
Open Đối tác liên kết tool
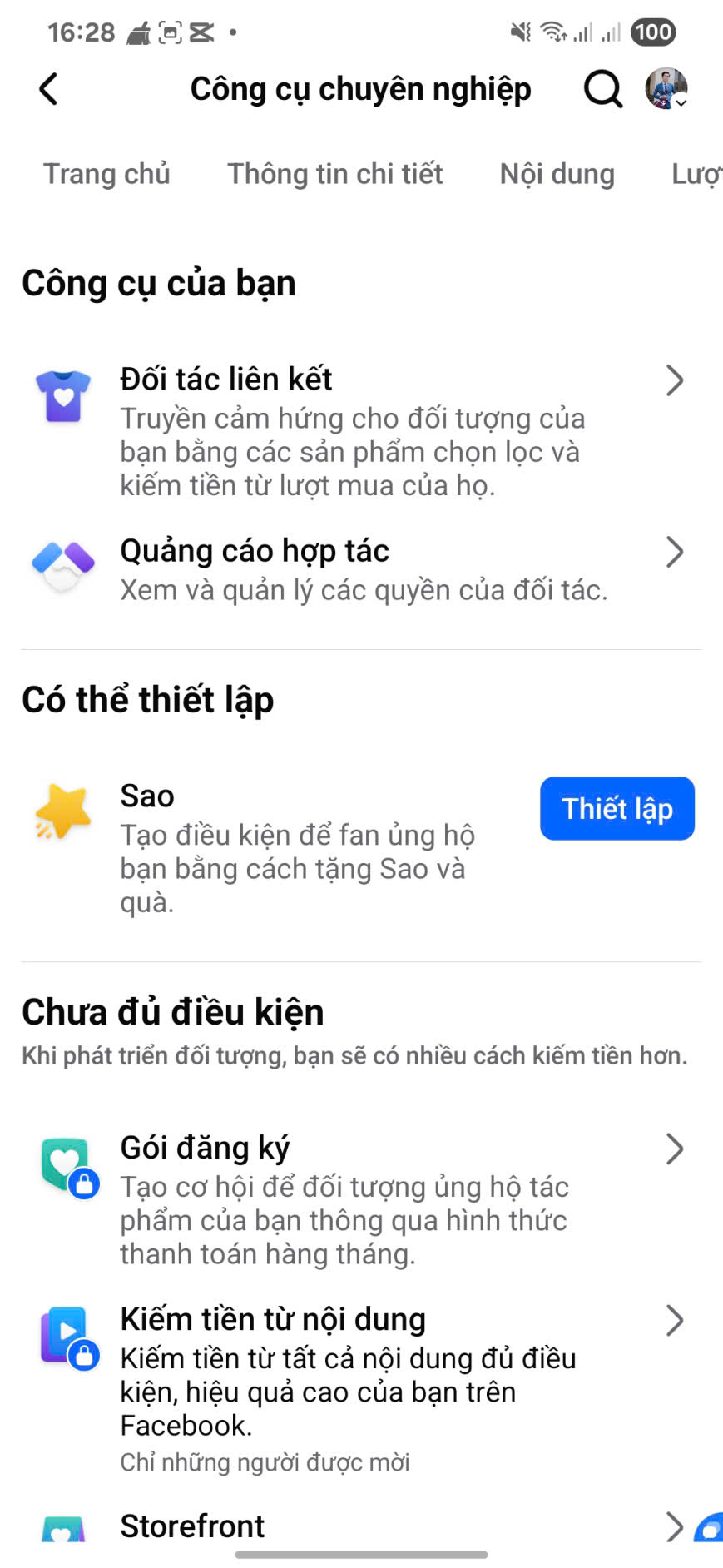(x=358, y=429)
